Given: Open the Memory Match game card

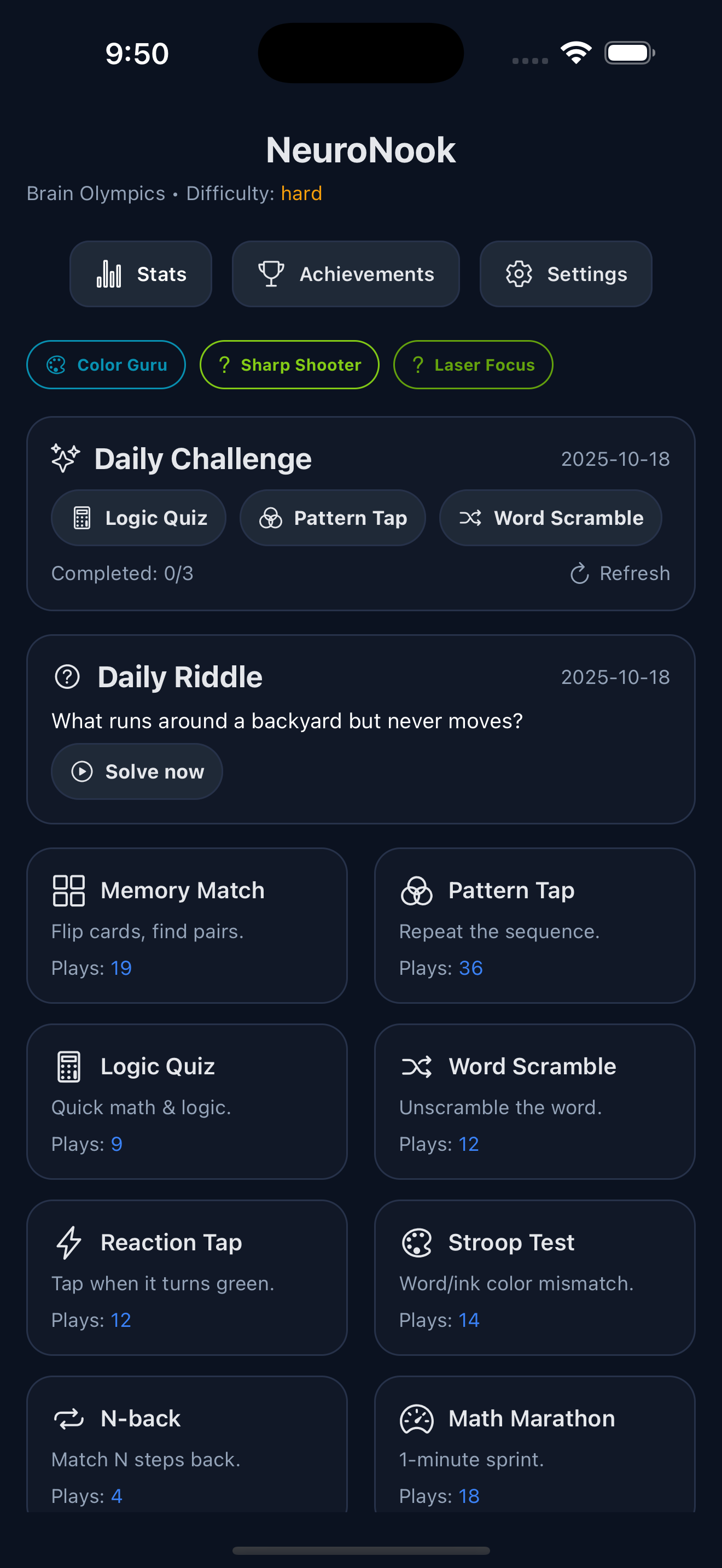Looking at the screenshot, I should (187, 925).
